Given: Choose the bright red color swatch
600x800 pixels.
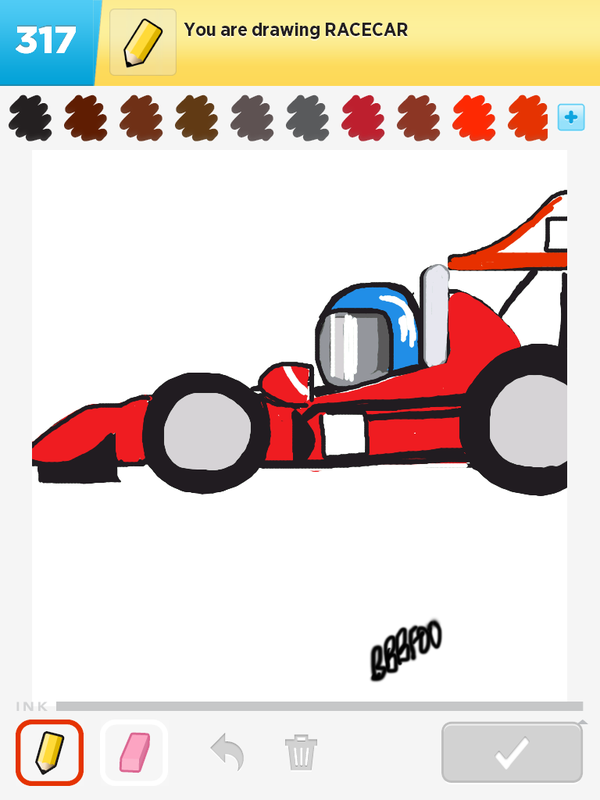Looking at the screenshot, I should [x=474, y=118].
